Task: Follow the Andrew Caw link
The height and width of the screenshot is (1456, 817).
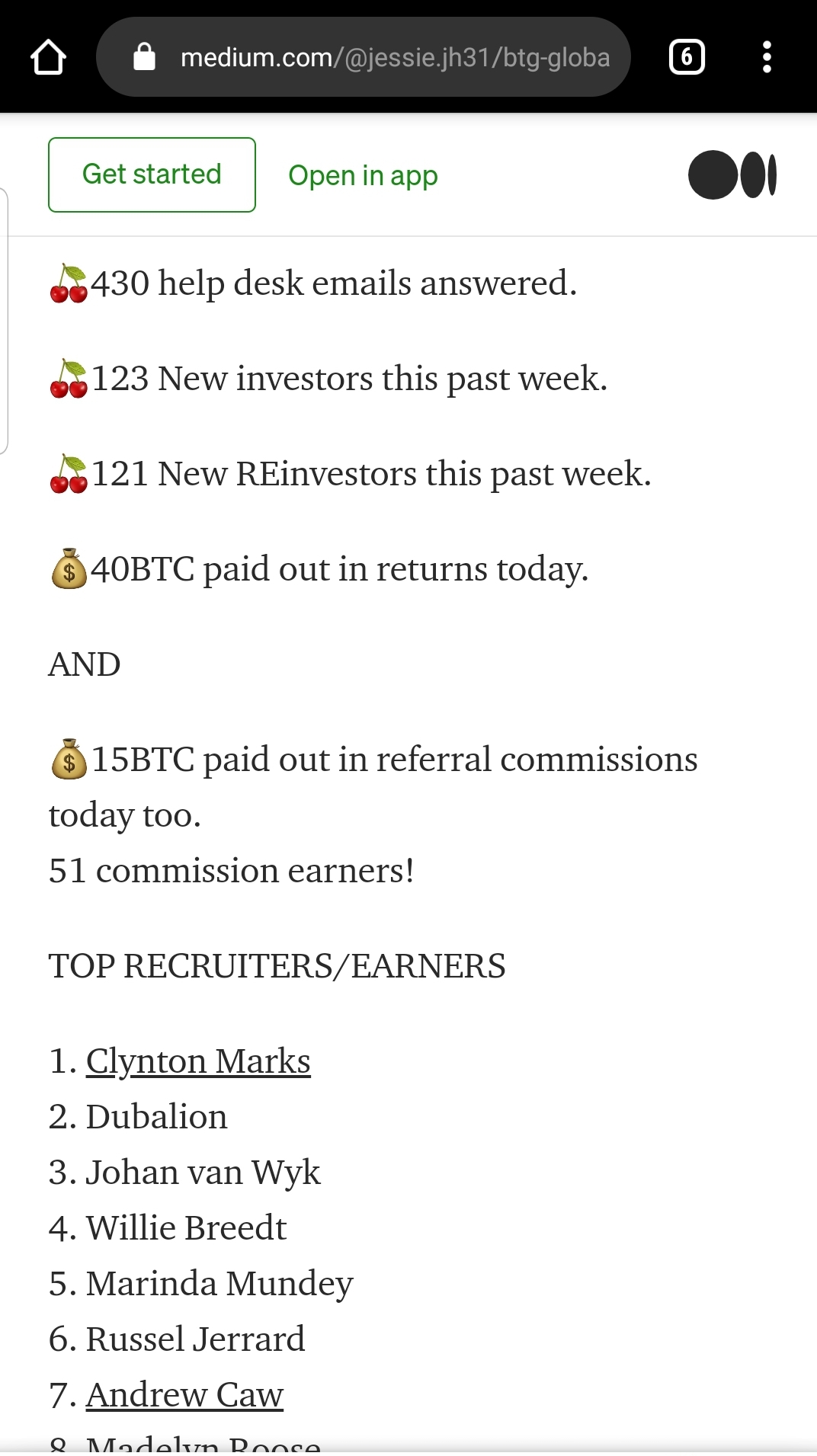Action: coord(184,1394)
